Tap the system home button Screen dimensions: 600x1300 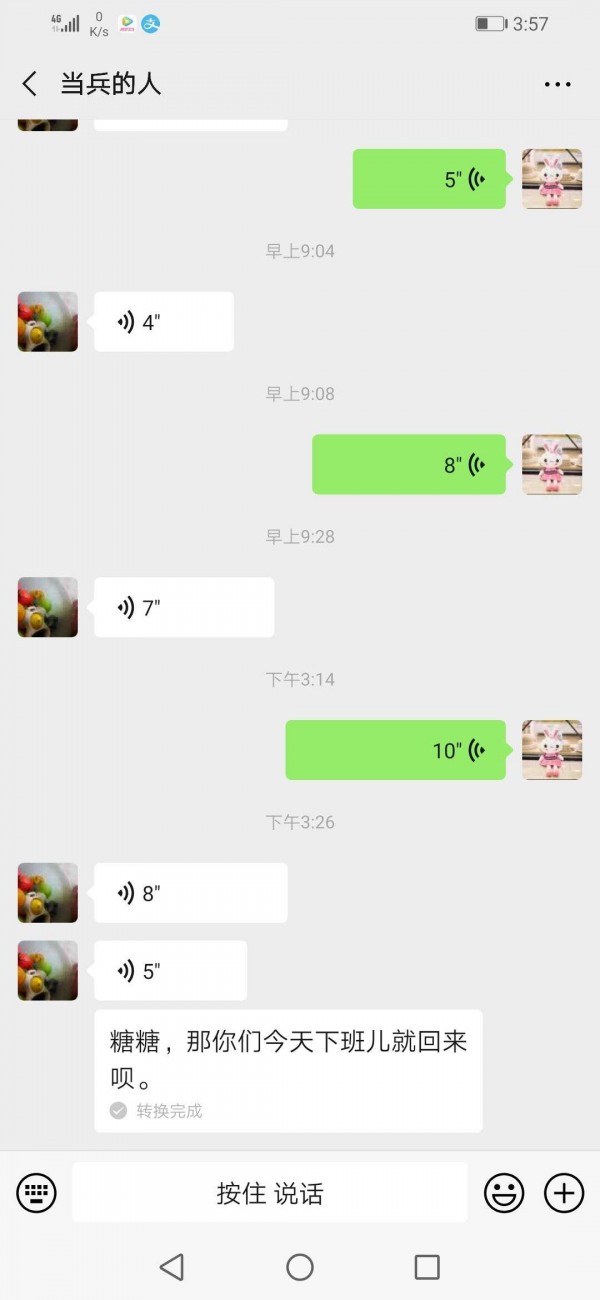[300, 1267]
